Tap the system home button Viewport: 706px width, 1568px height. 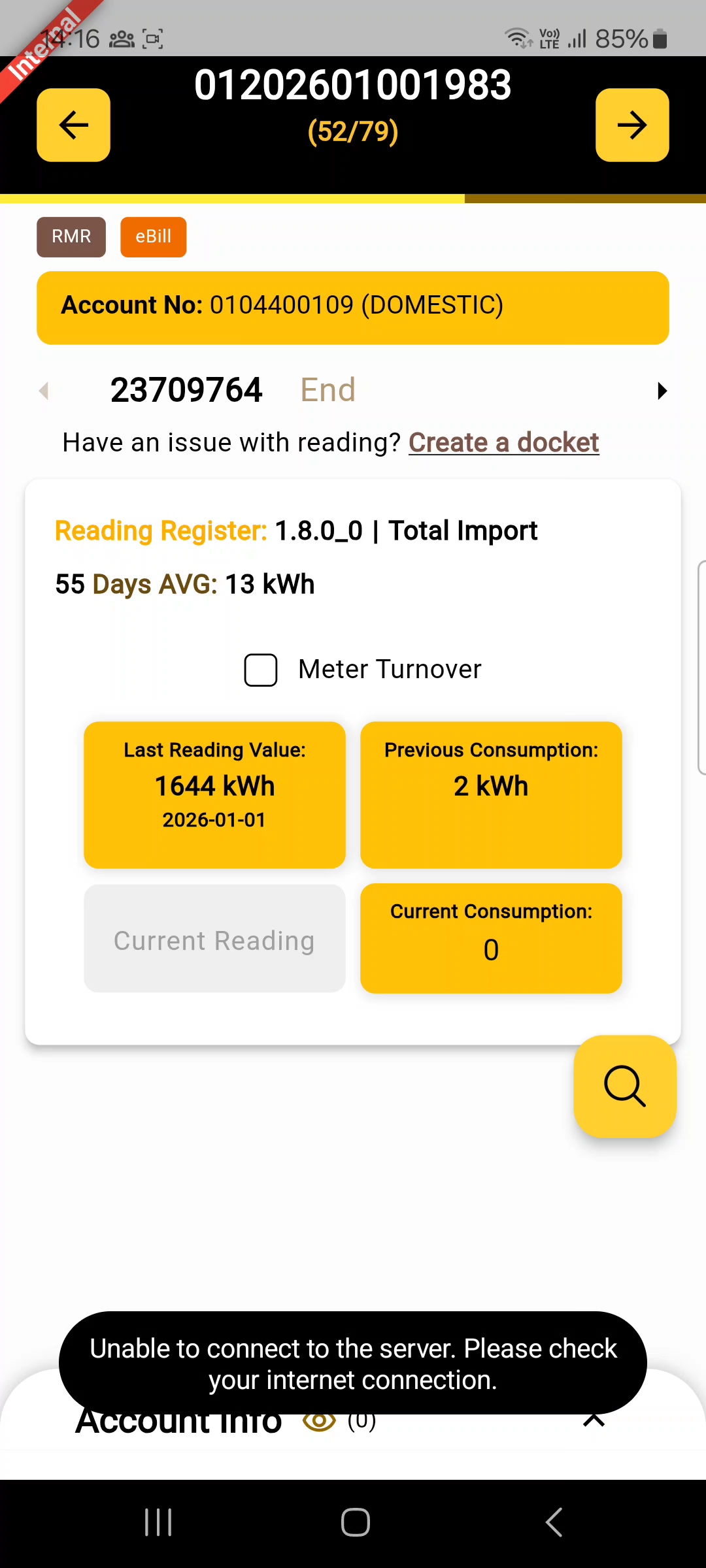pyautogui.click(x=355, y=1522)
